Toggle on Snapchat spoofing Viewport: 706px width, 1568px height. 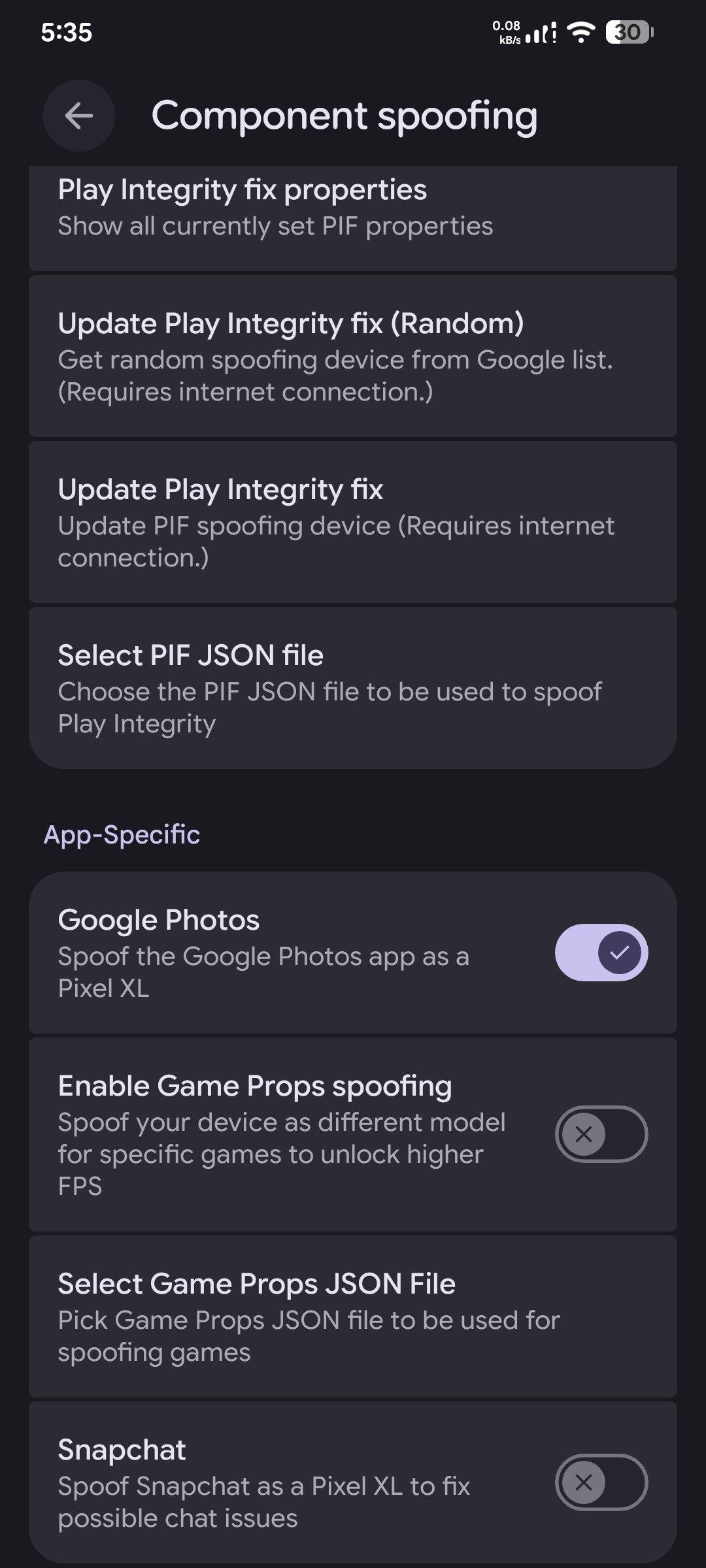tap(601, 1482)
